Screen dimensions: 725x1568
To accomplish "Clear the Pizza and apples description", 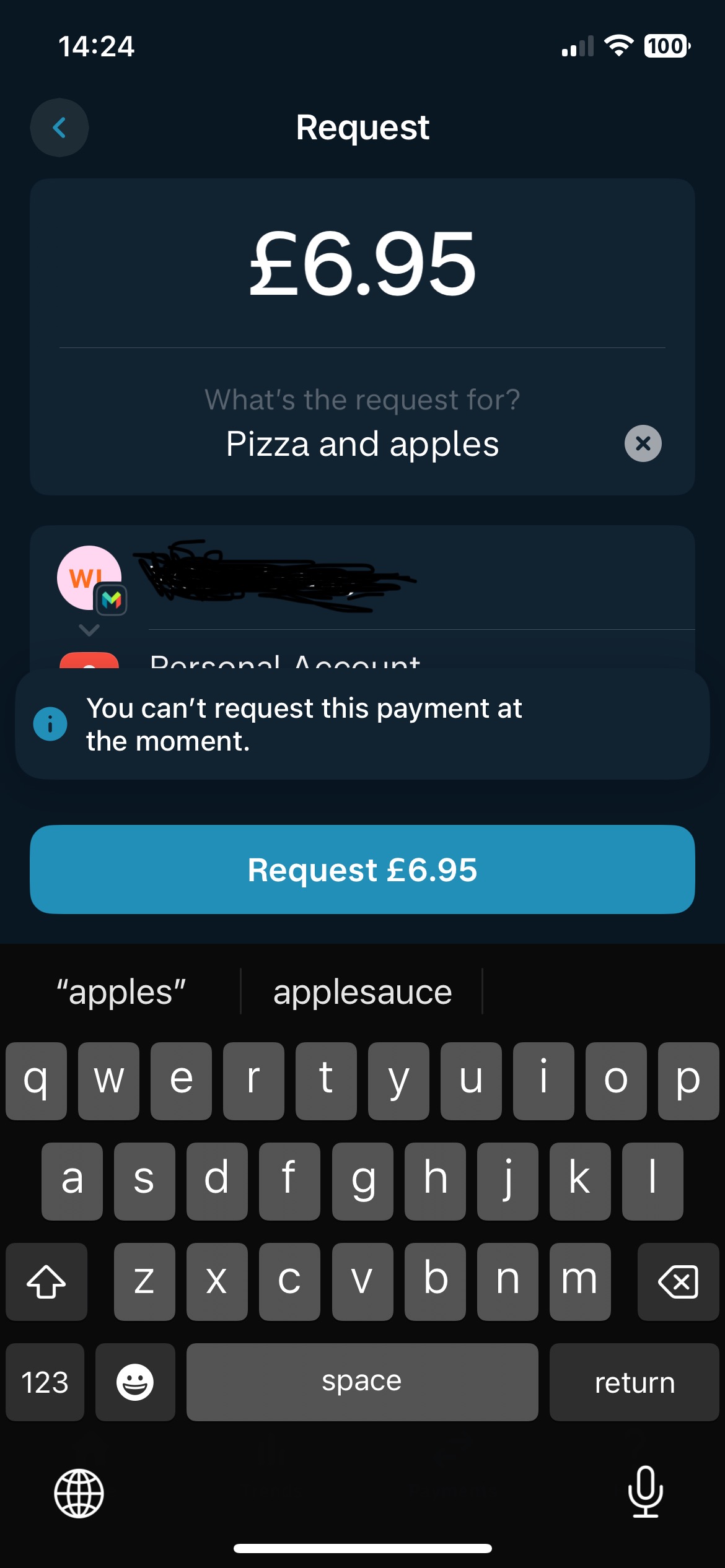I will tap(643, 443).
